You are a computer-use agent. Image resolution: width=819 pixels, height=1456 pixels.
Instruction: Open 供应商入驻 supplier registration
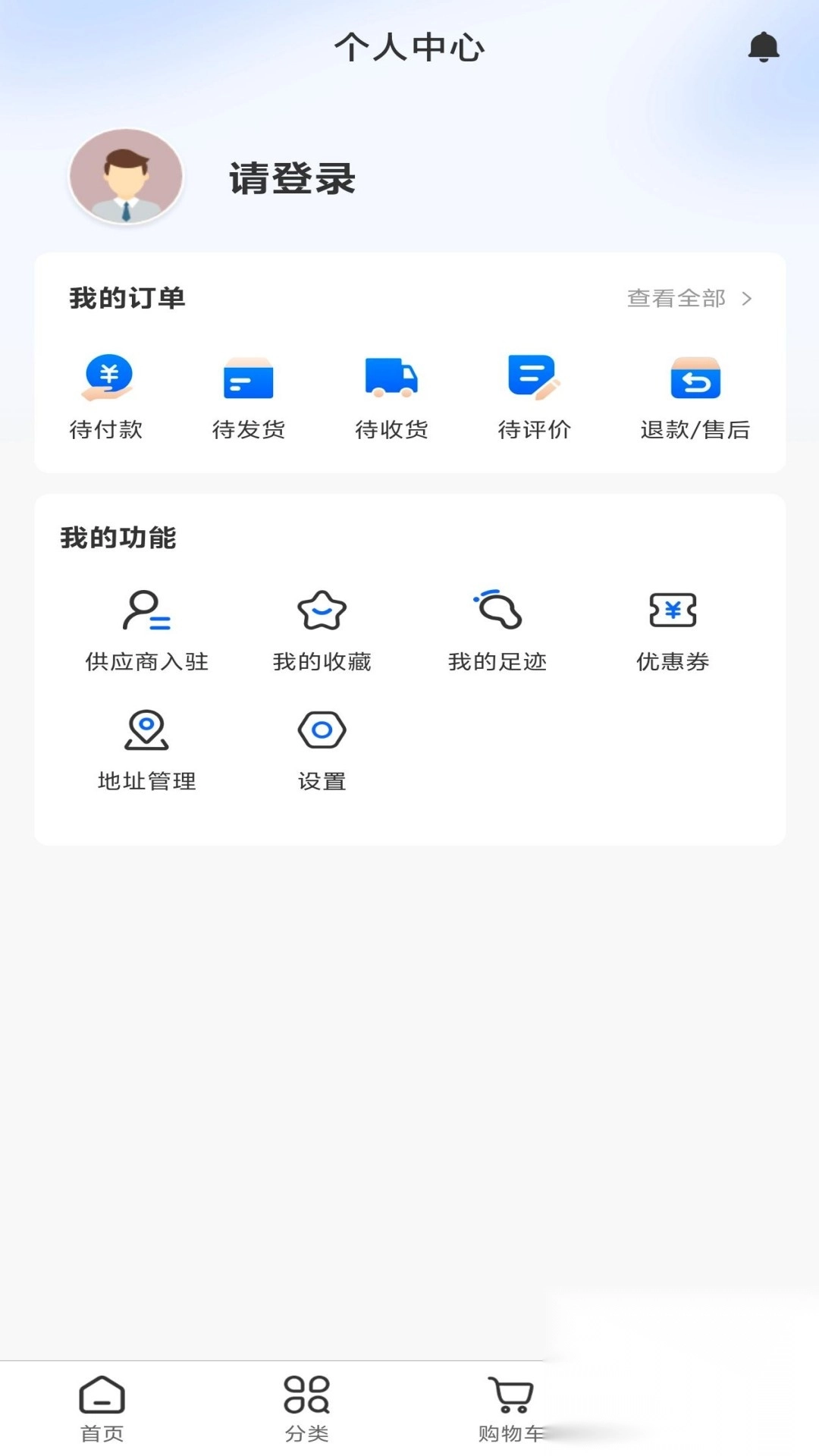[x=147, y=629]
